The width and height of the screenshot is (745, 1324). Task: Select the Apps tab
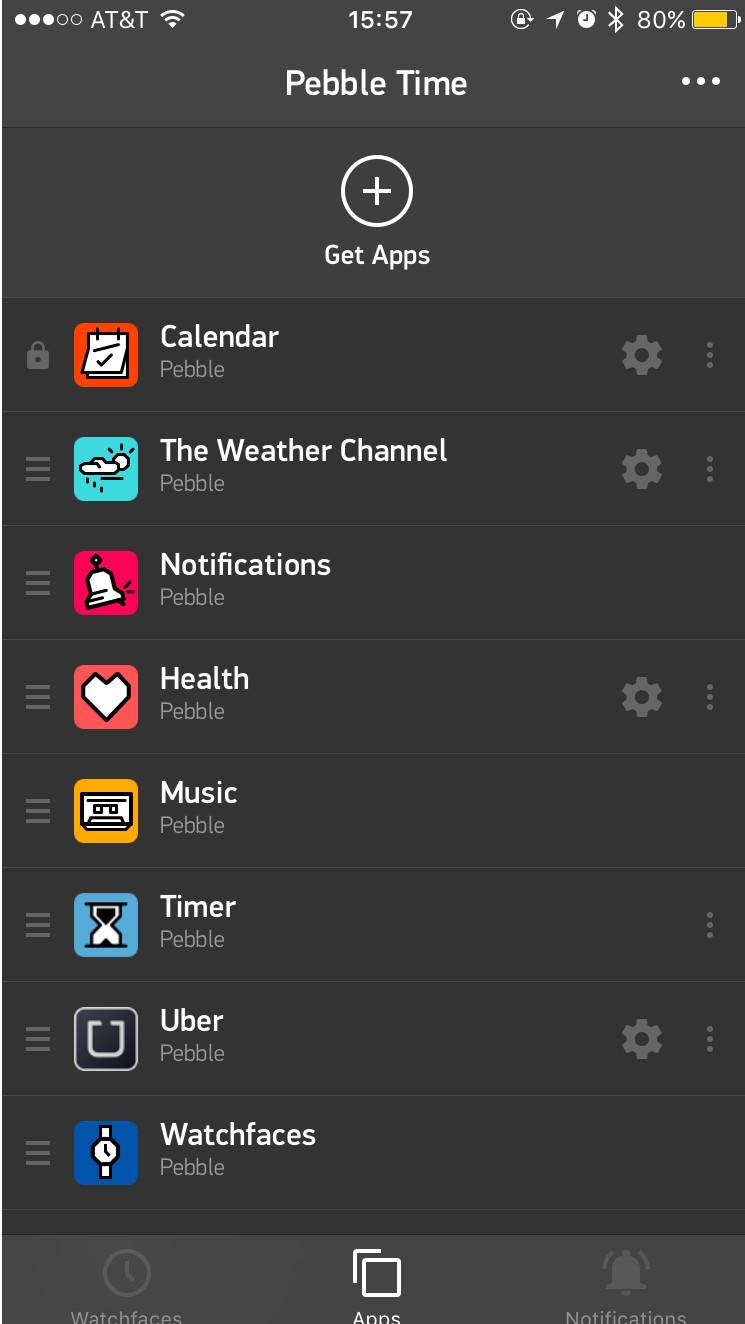coord(376,1284)
